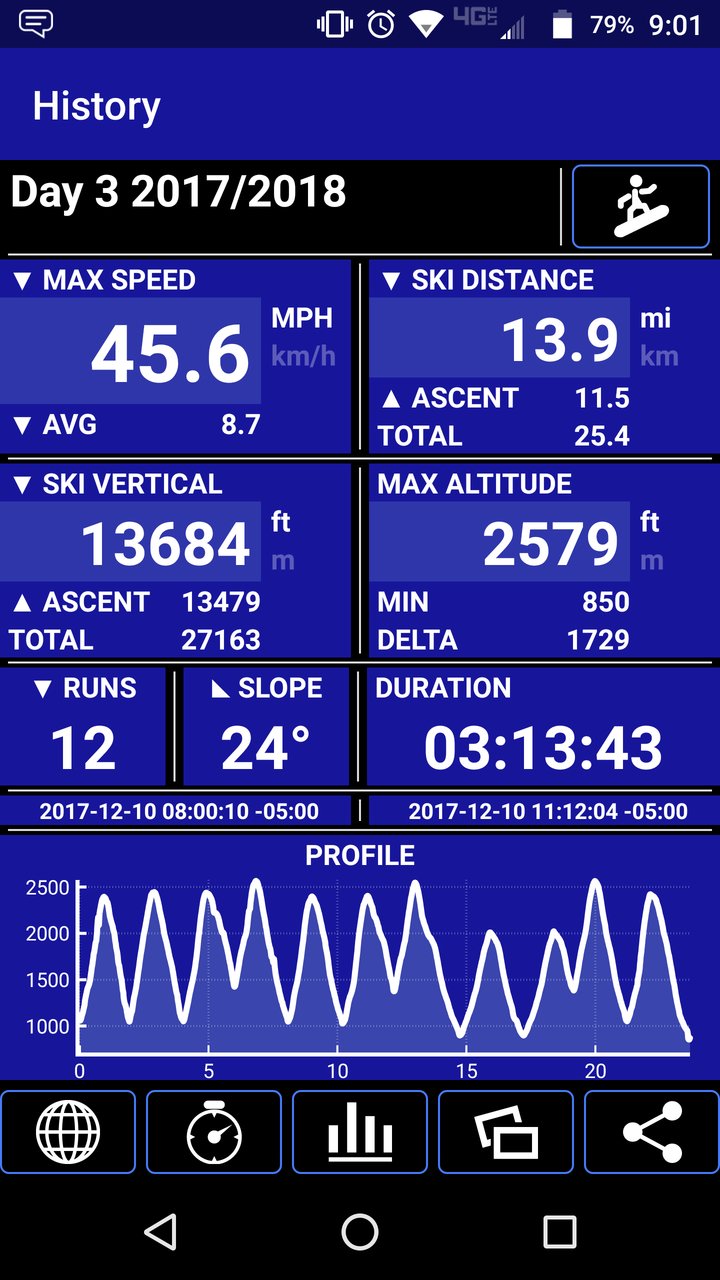Open the photos gallery button
Screen dimensions: 720x1280
(x=506, y=1132)
